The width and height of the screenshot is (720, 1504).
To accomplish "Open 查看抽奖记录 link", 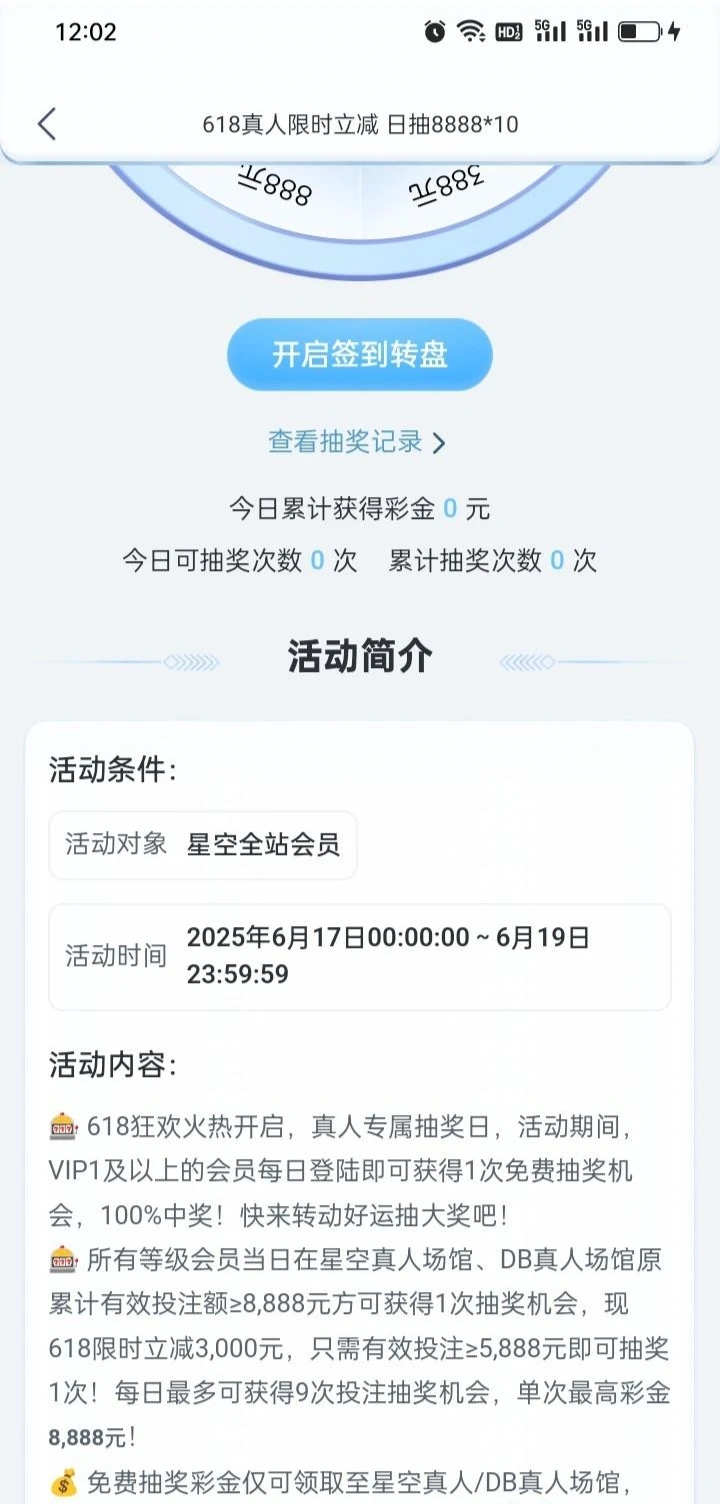I will click(356, 442).
